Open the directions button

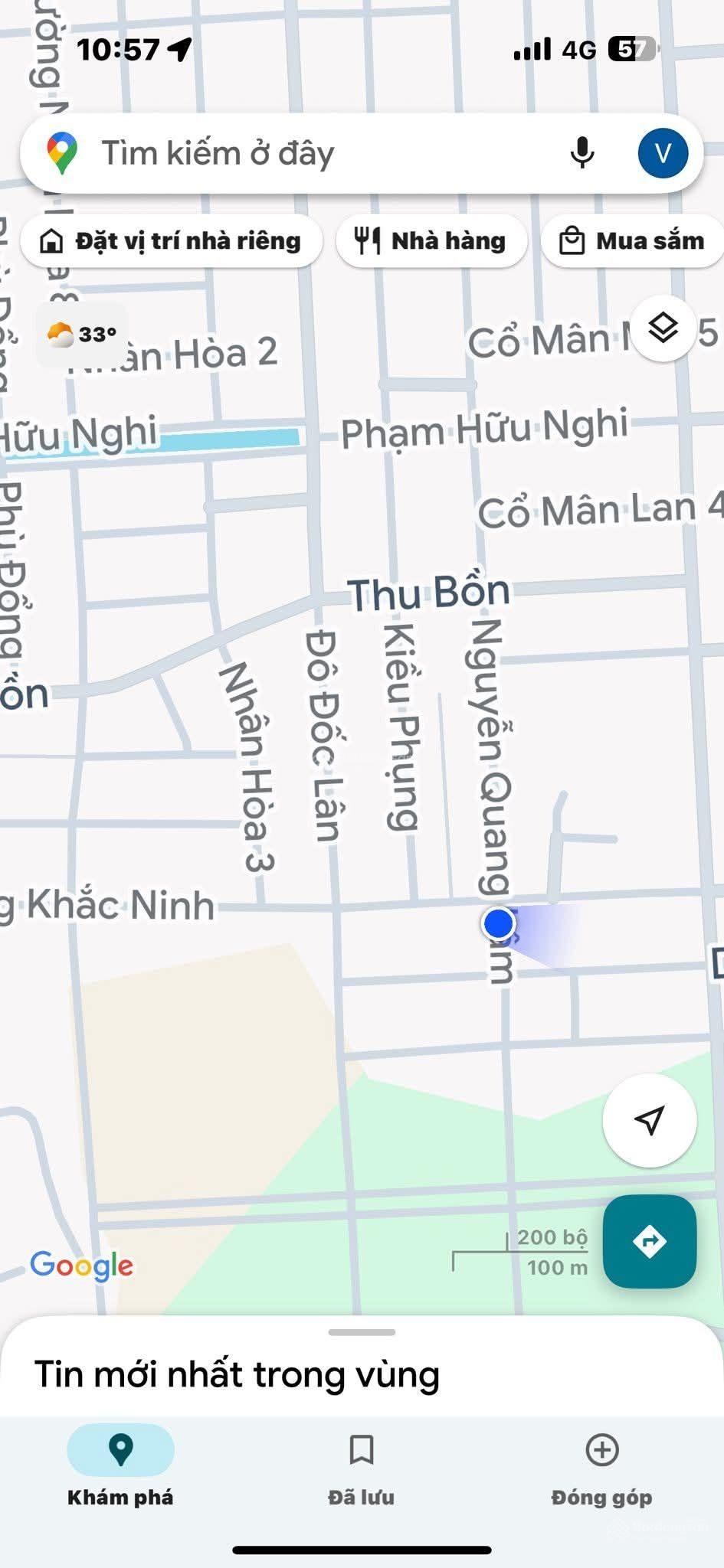tap(650, 1241)
